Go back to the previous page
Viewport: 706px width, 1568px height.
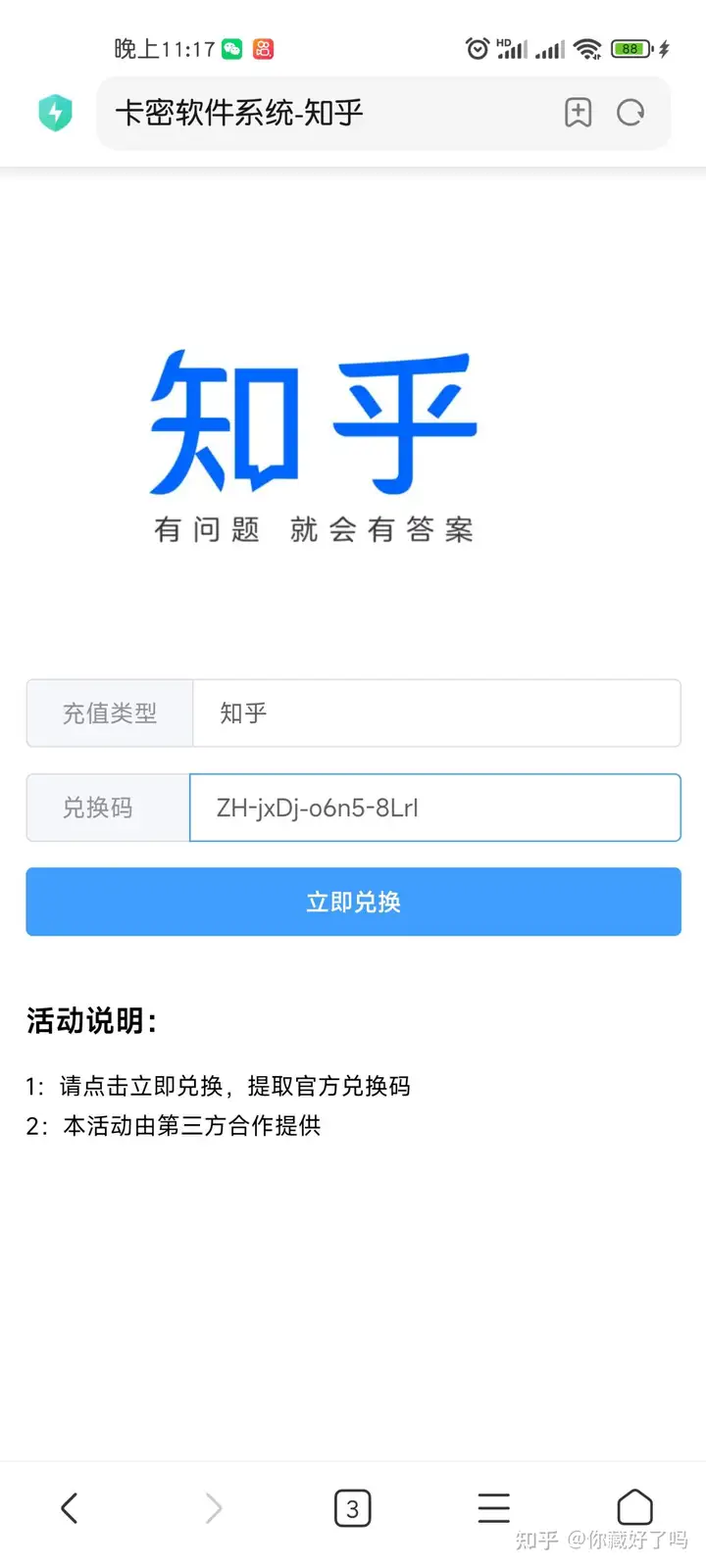point(69,1508)
